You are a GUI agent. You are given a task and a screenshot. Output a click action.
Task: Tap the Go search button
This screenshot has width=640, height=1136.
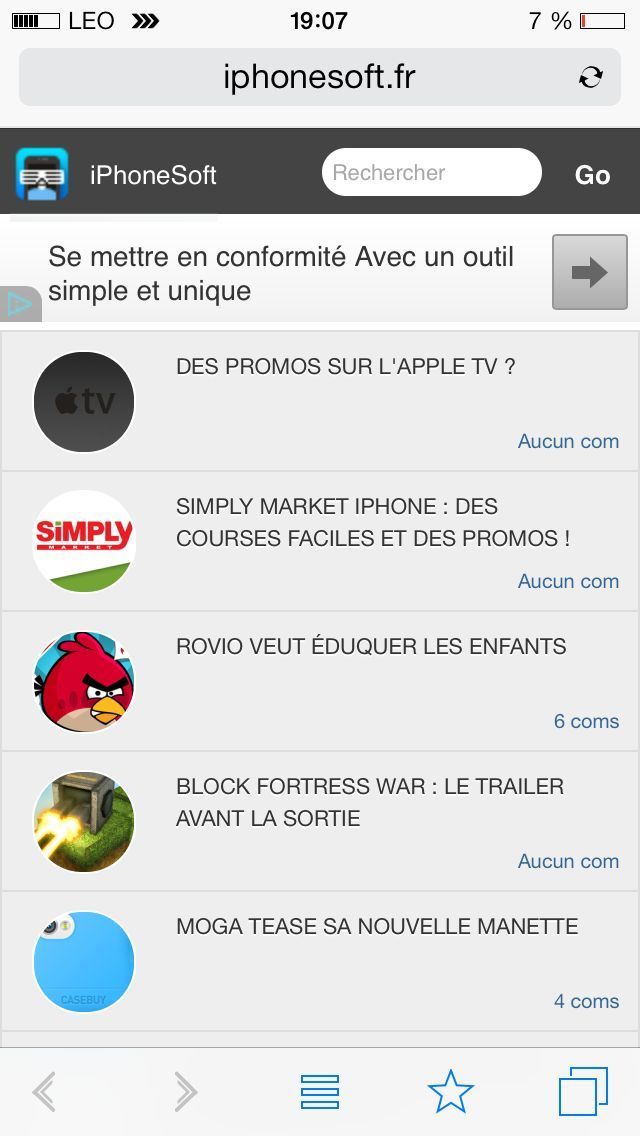coord(592,175)
